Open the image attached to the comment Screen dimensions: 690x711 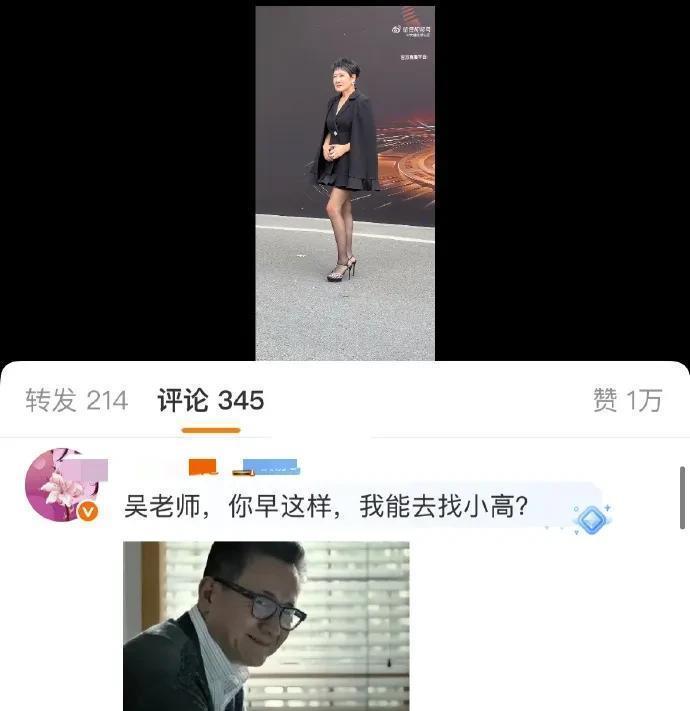point(266,625)
